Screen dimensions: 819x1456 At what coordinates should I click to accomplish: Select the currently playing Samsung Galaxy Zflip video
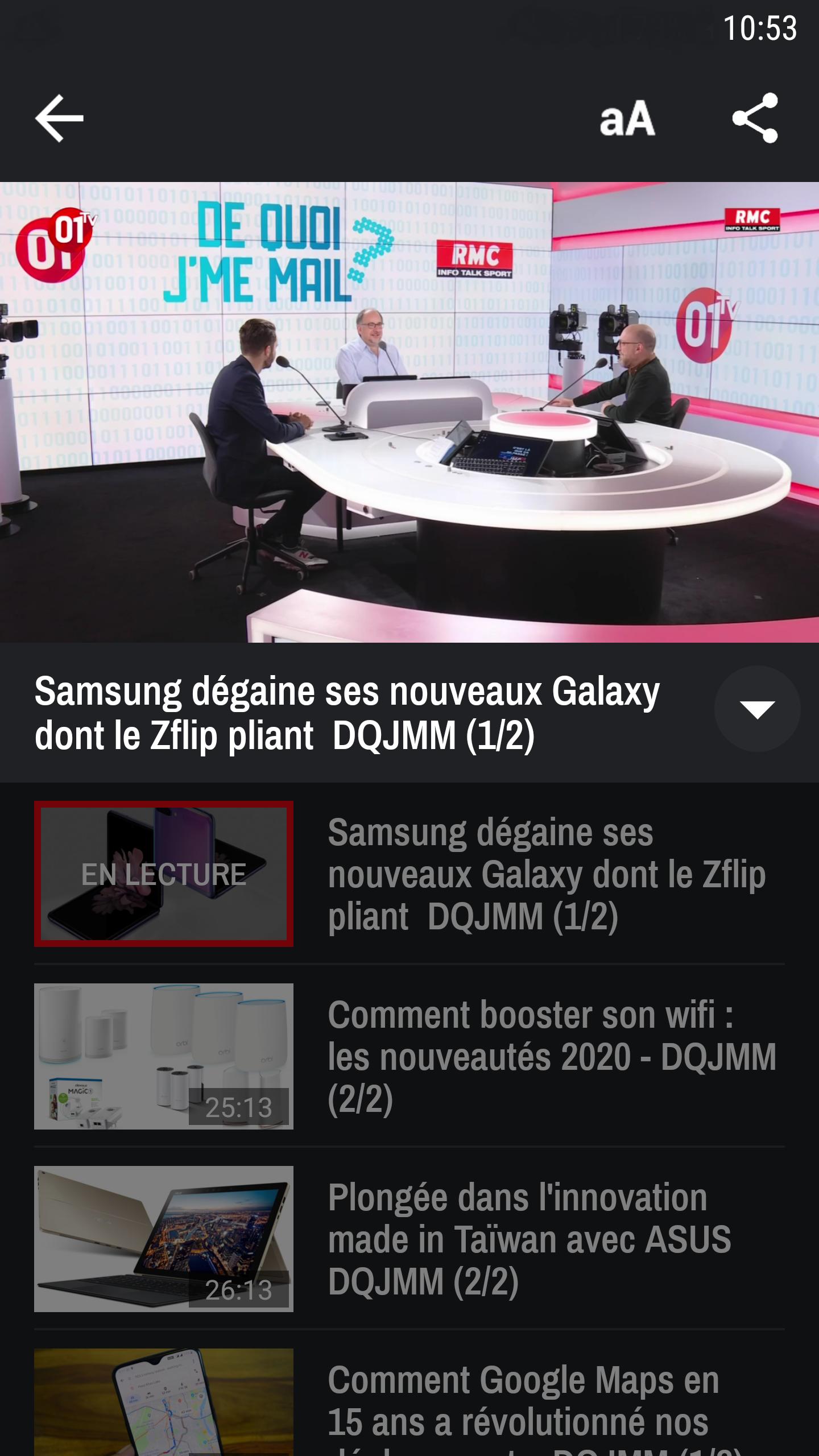coord(409,874)
